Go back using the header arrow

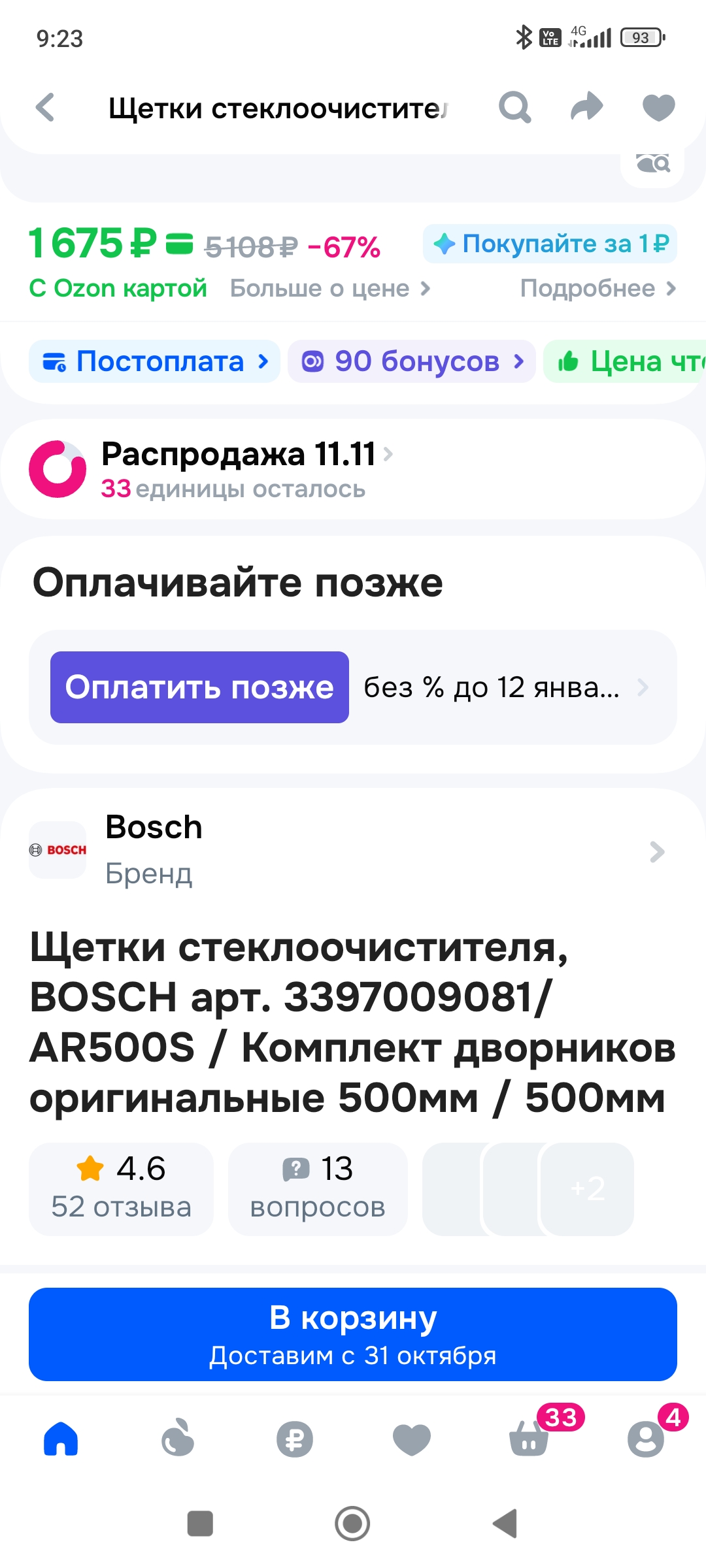click(x=45, y=108)
